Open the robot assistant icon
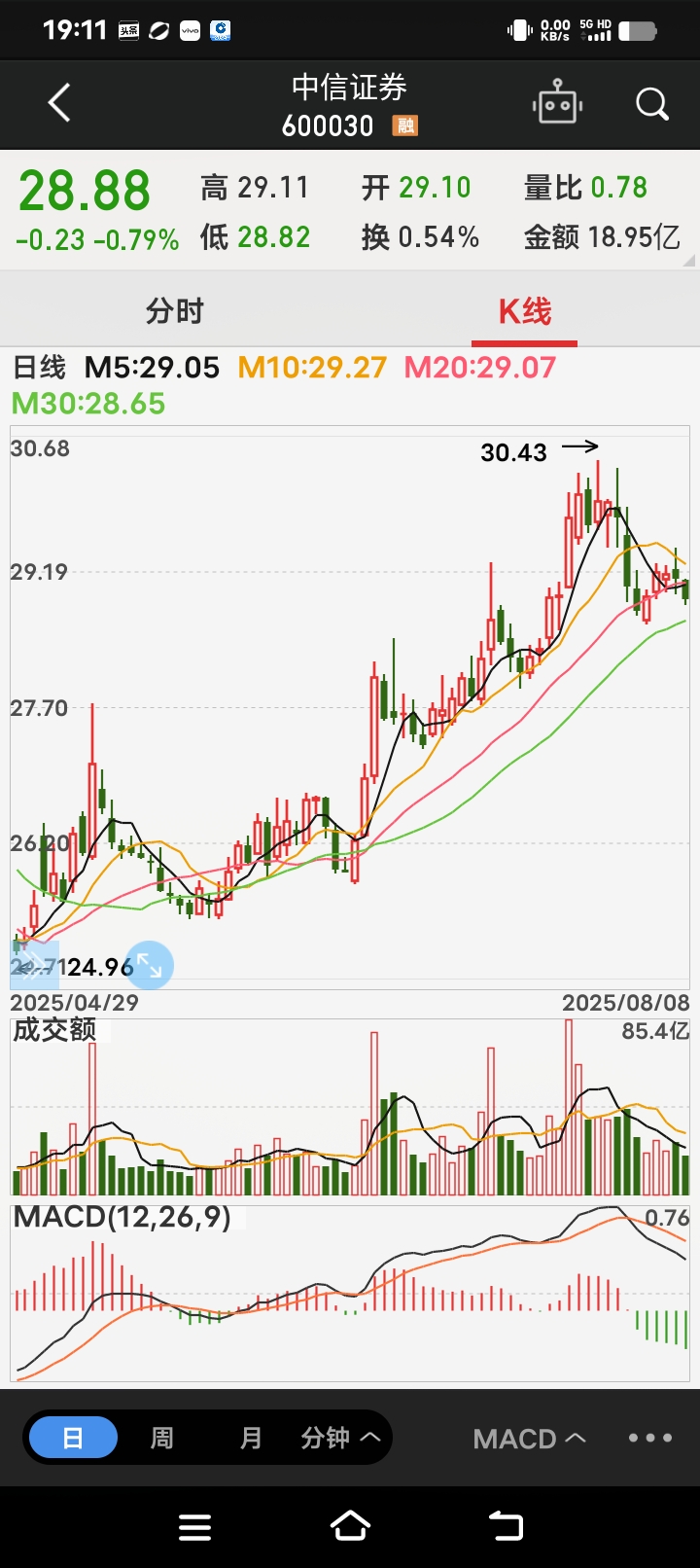 coord(558,103)
